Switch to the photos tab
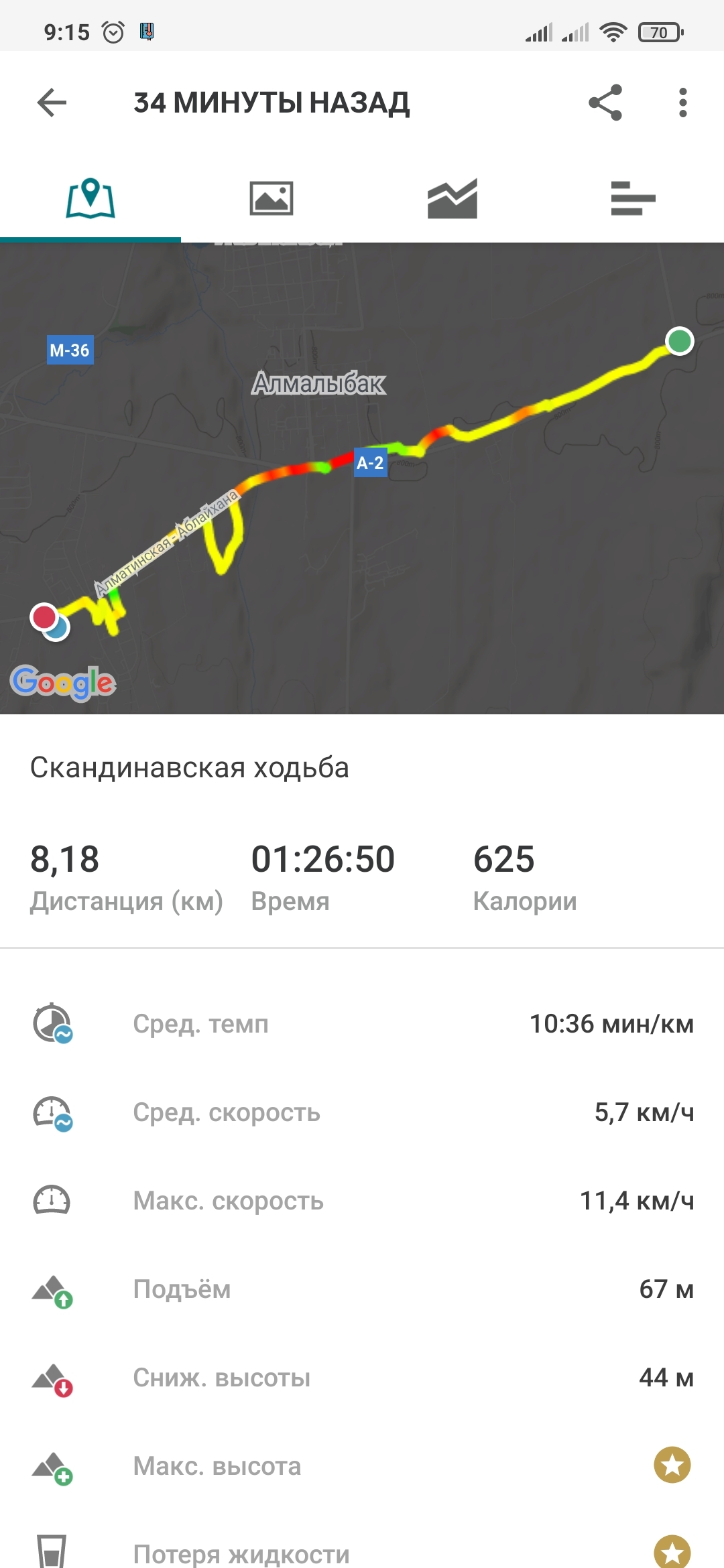This screenshot has height=1568, width=724. [271, 198]
